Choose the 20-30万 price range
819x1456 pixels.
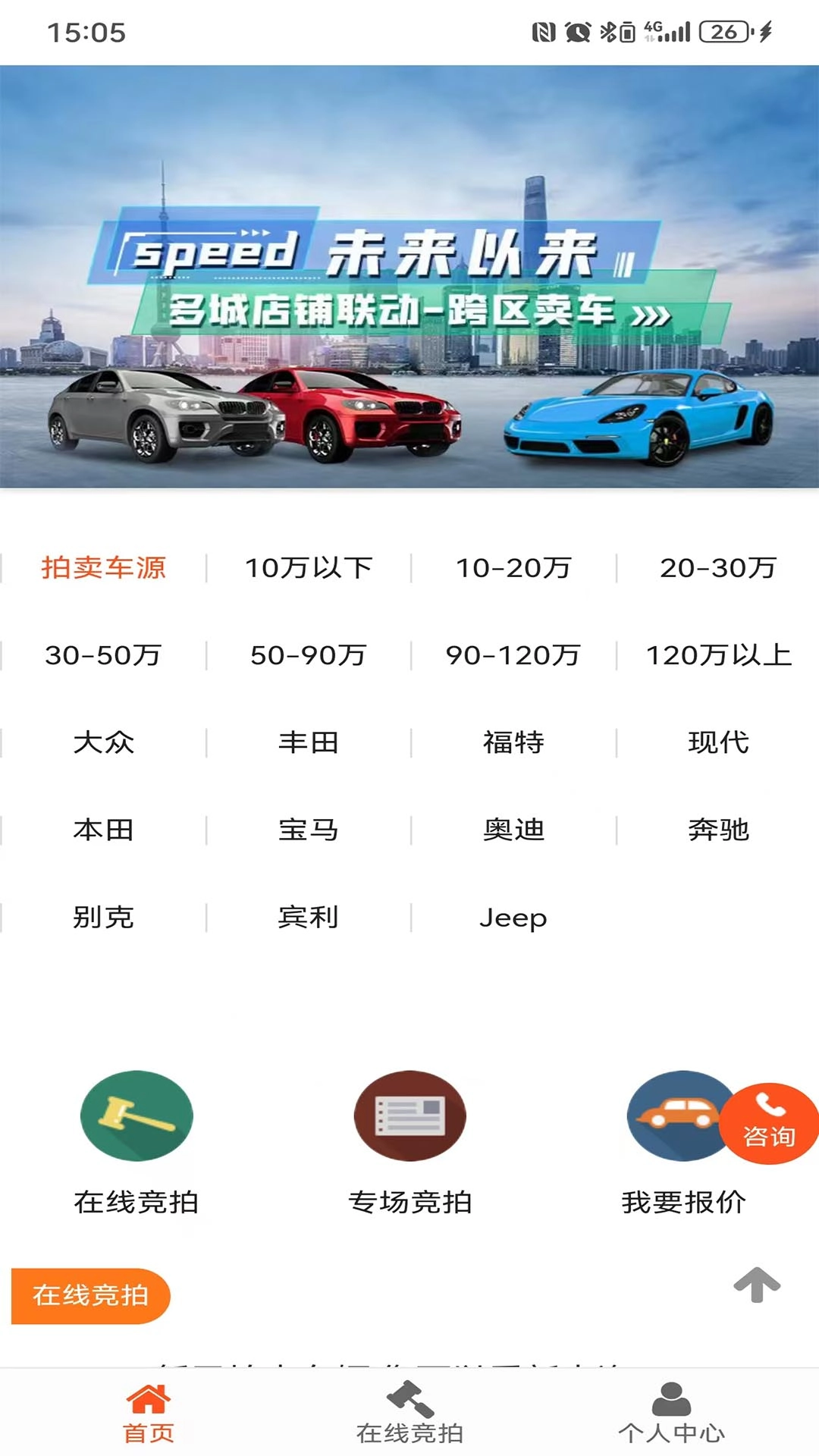pyautogui.click(x=718, y=568)
